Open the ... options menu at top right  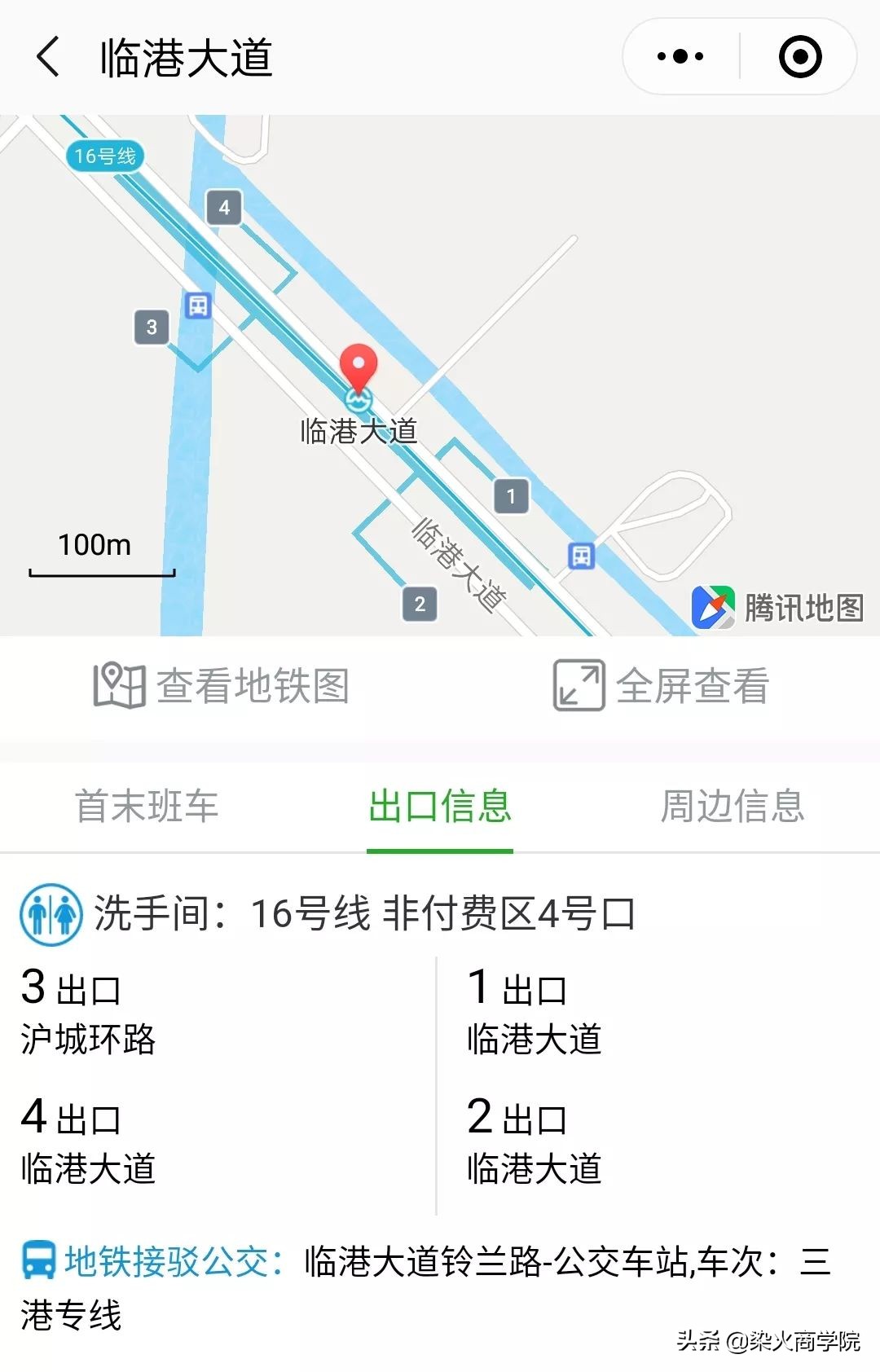[x=680, y=55]
